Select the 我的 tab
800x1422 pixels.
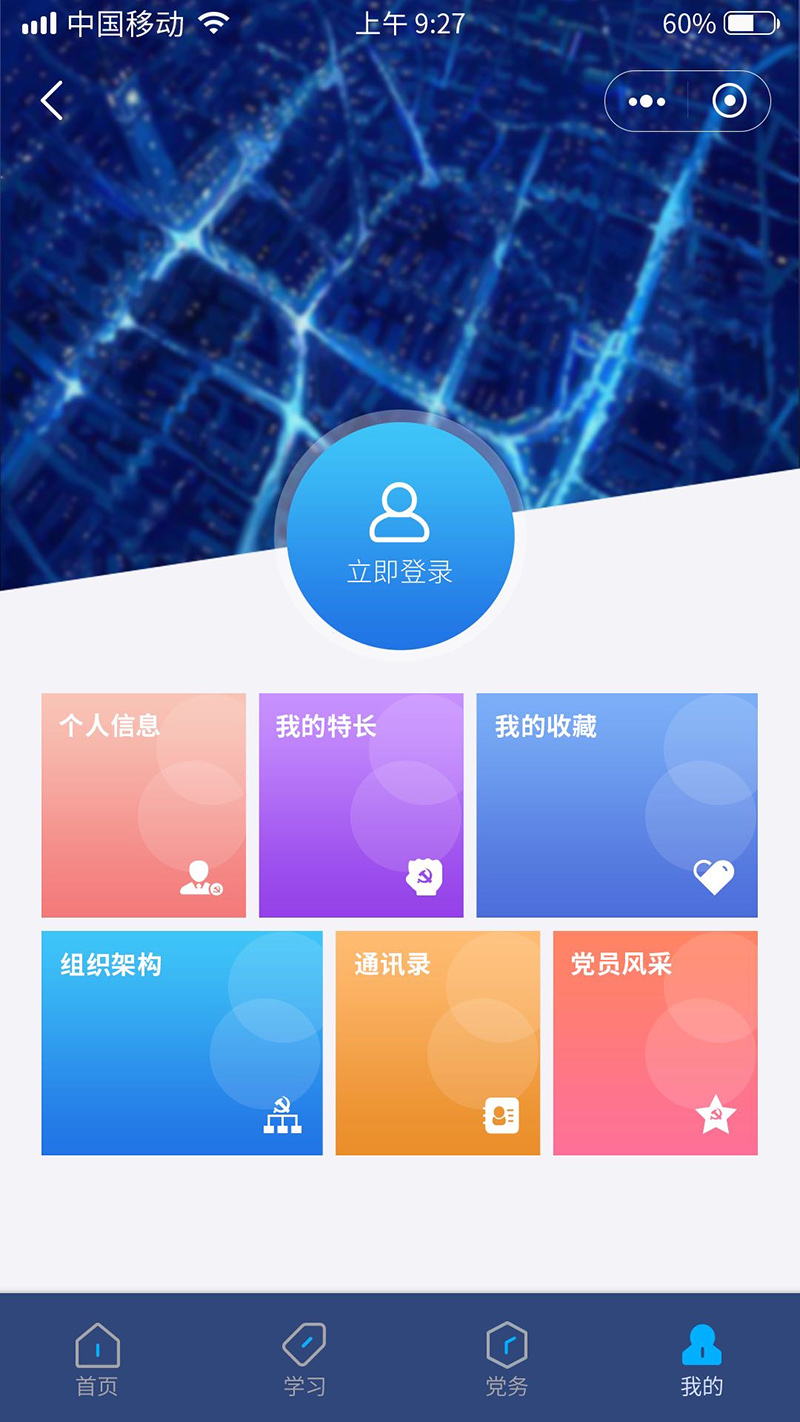[x=702, y=1359]
